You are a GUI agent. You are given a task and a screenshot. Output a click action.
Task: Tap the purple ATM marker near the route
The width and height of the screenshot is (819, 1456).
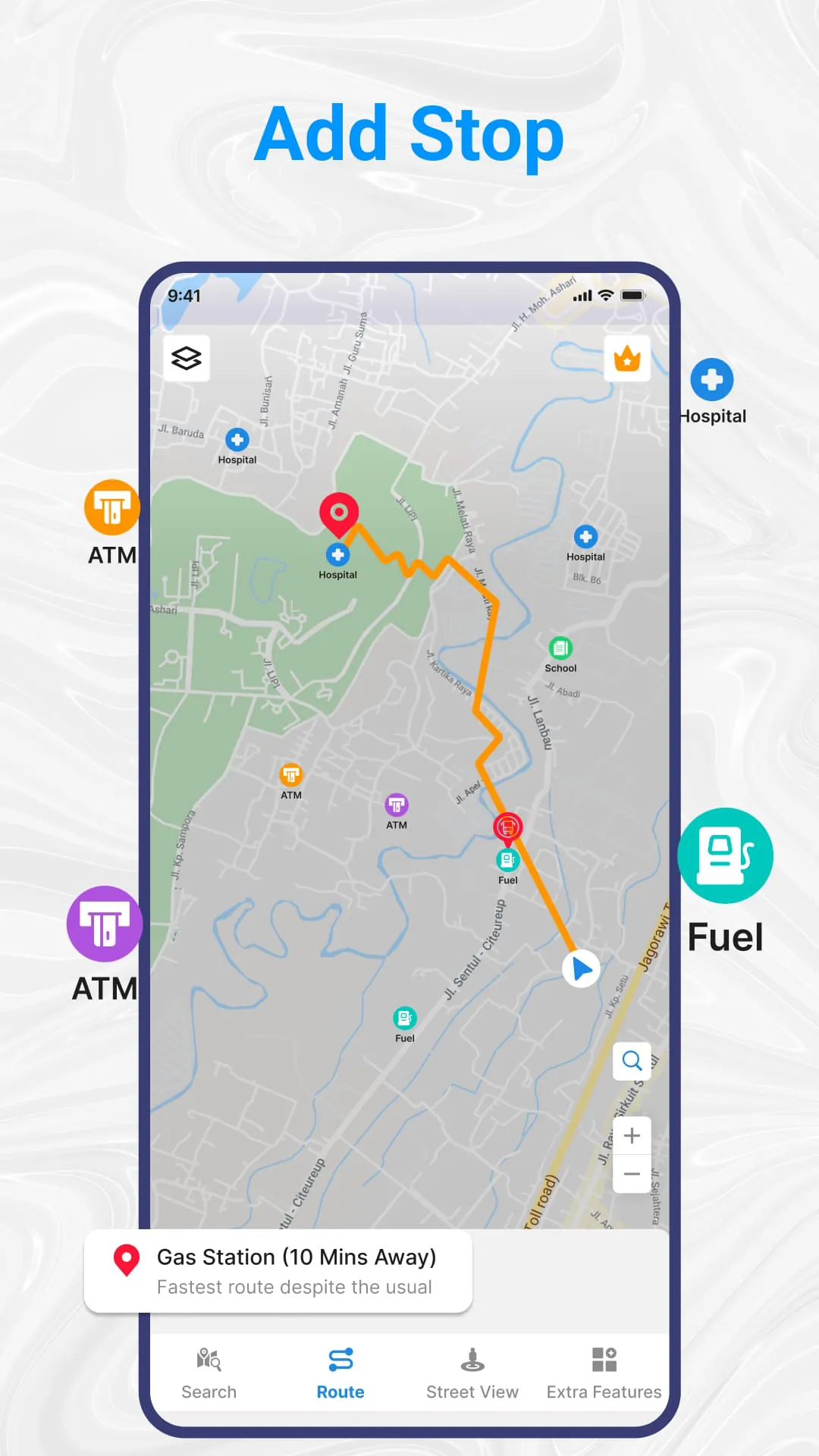(x=396, y=806)
